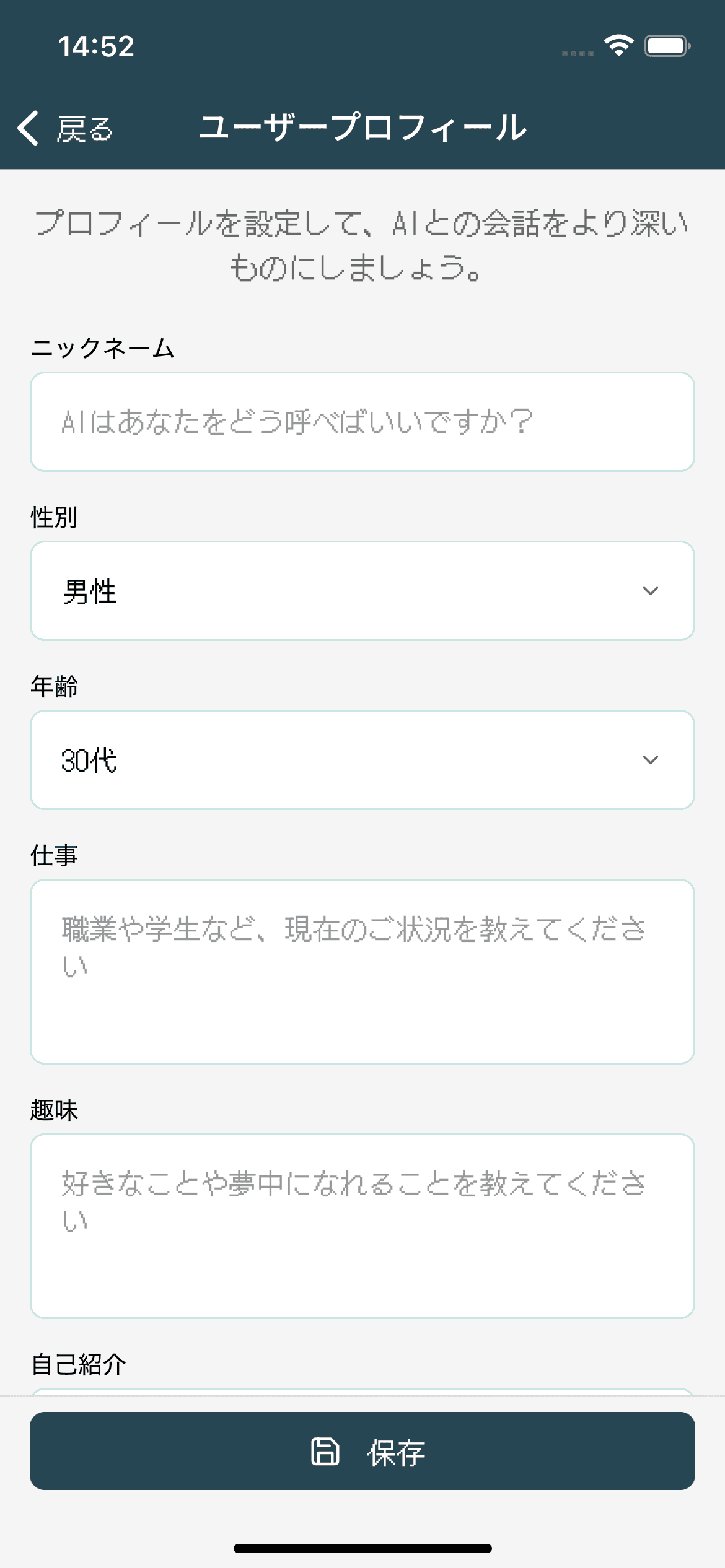This screenshot has height=1568, width=725.
Task: Tap the profile intro description text
Action: pyautogui.click(x=362, y=245)
